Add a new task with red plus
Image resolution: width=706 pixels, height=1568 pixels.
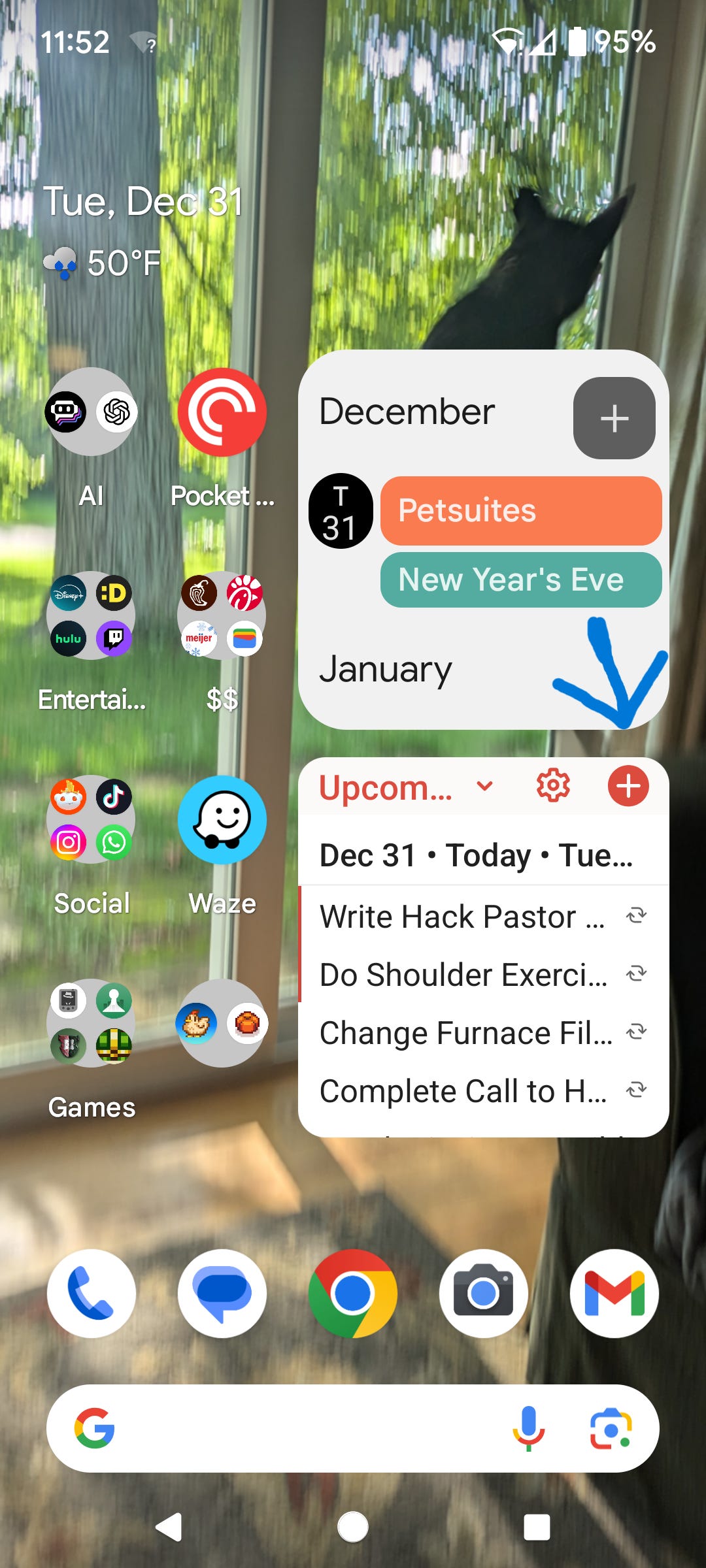(628, 786)
